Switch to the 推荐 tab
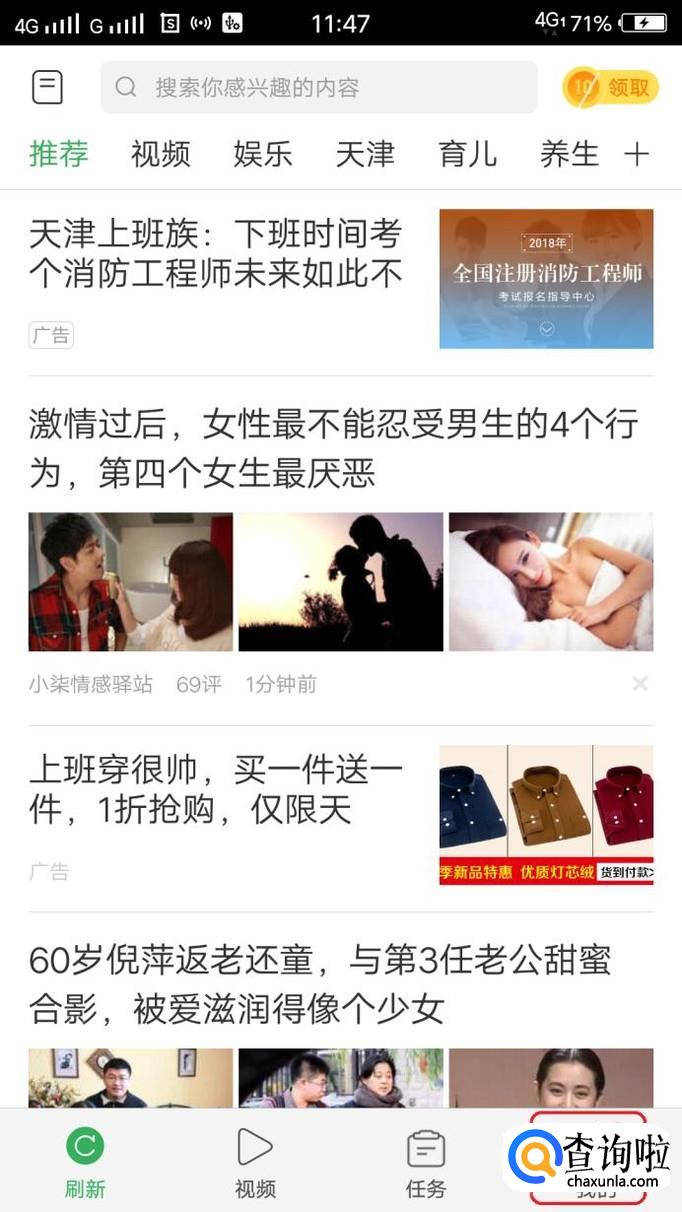 tap(59, 154)
